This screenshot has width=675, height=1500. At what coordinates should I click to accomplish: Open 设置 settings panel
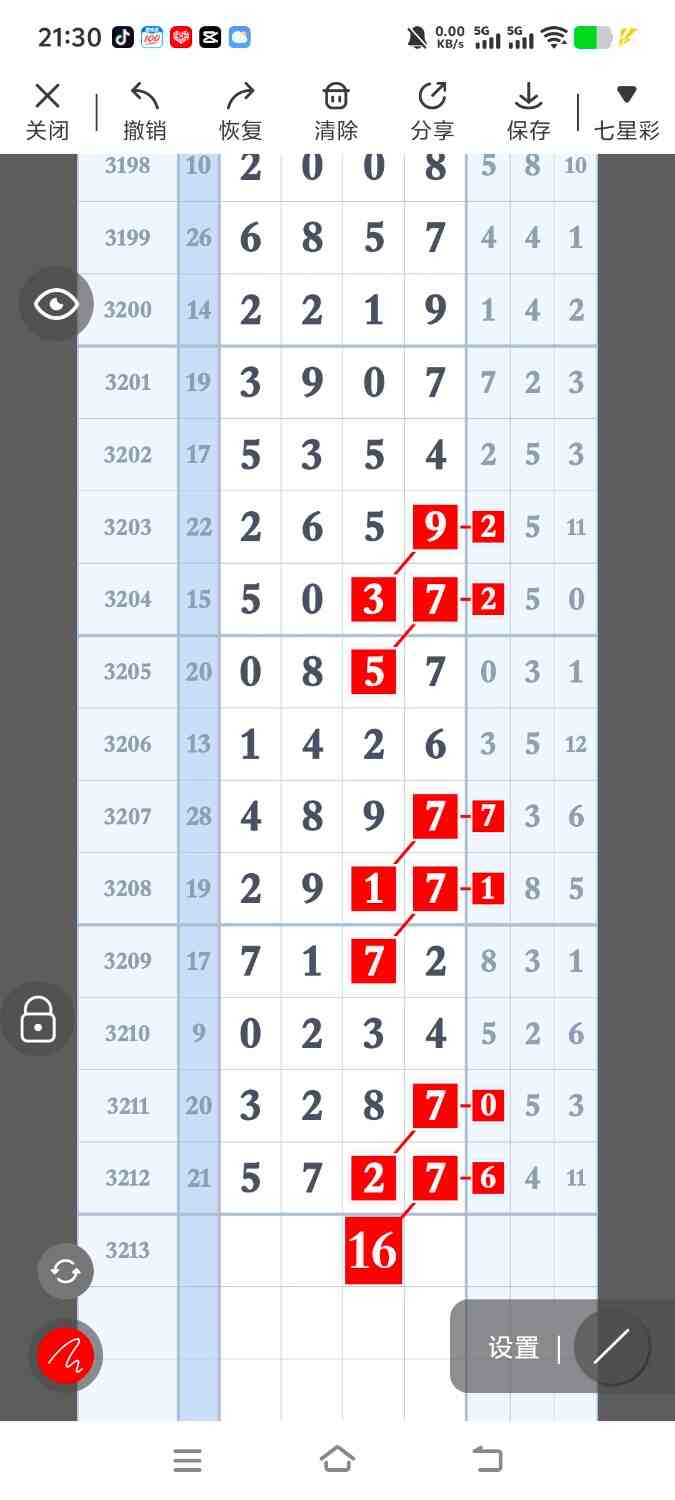(513, 1347)
